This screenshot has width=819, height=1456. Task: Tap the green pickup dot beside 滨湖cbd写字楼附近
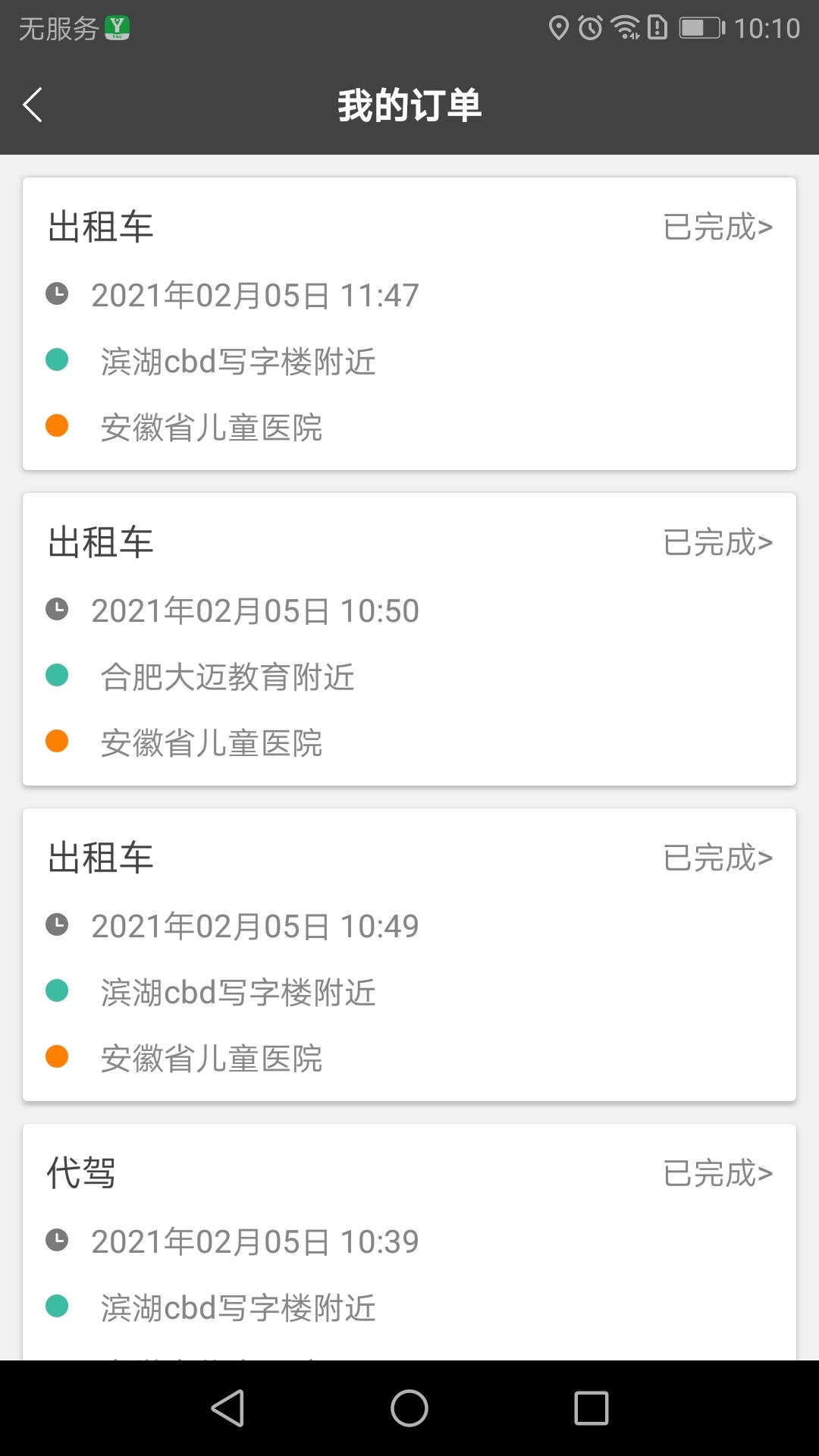click(56, 357)
